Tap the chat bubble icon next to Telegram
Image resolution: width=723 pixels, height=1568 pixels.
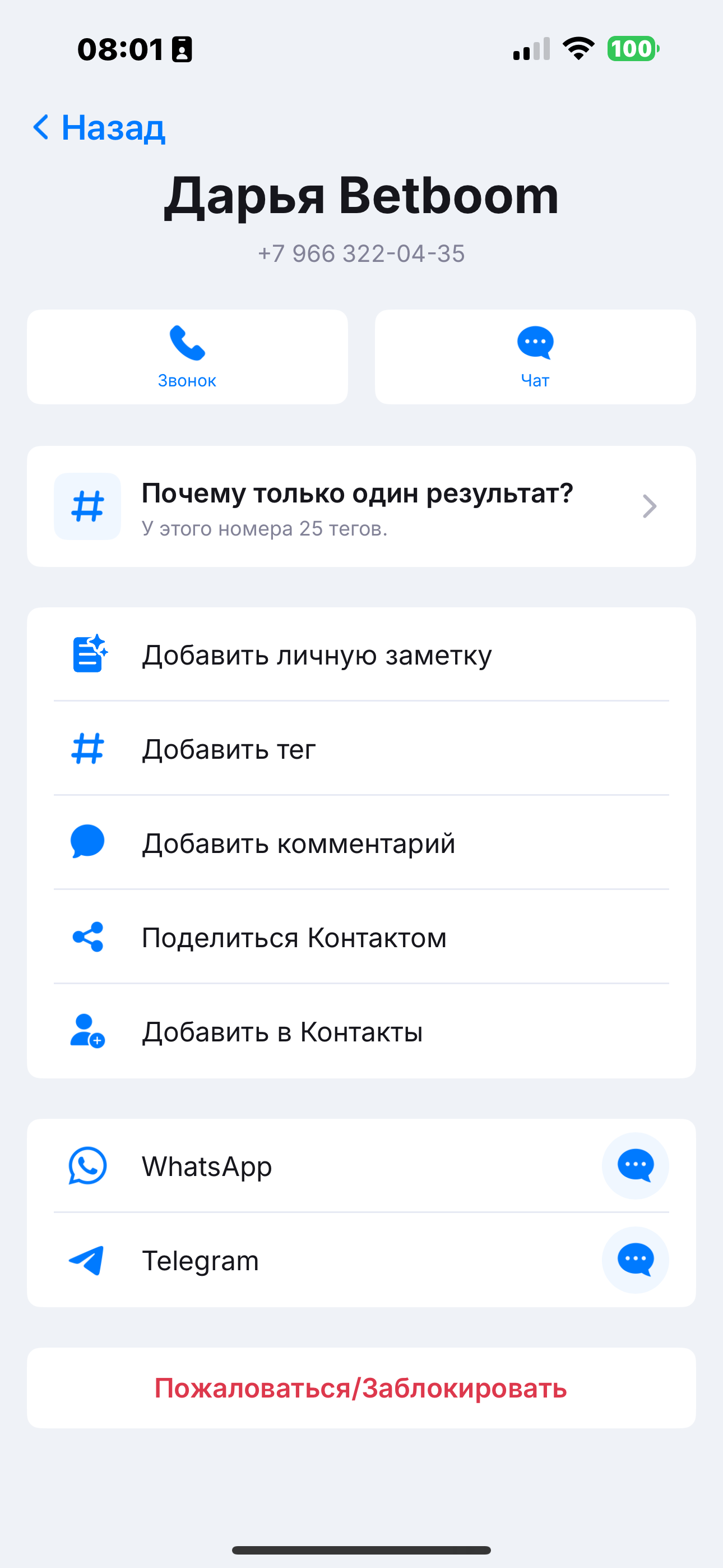click(636, 1261)
